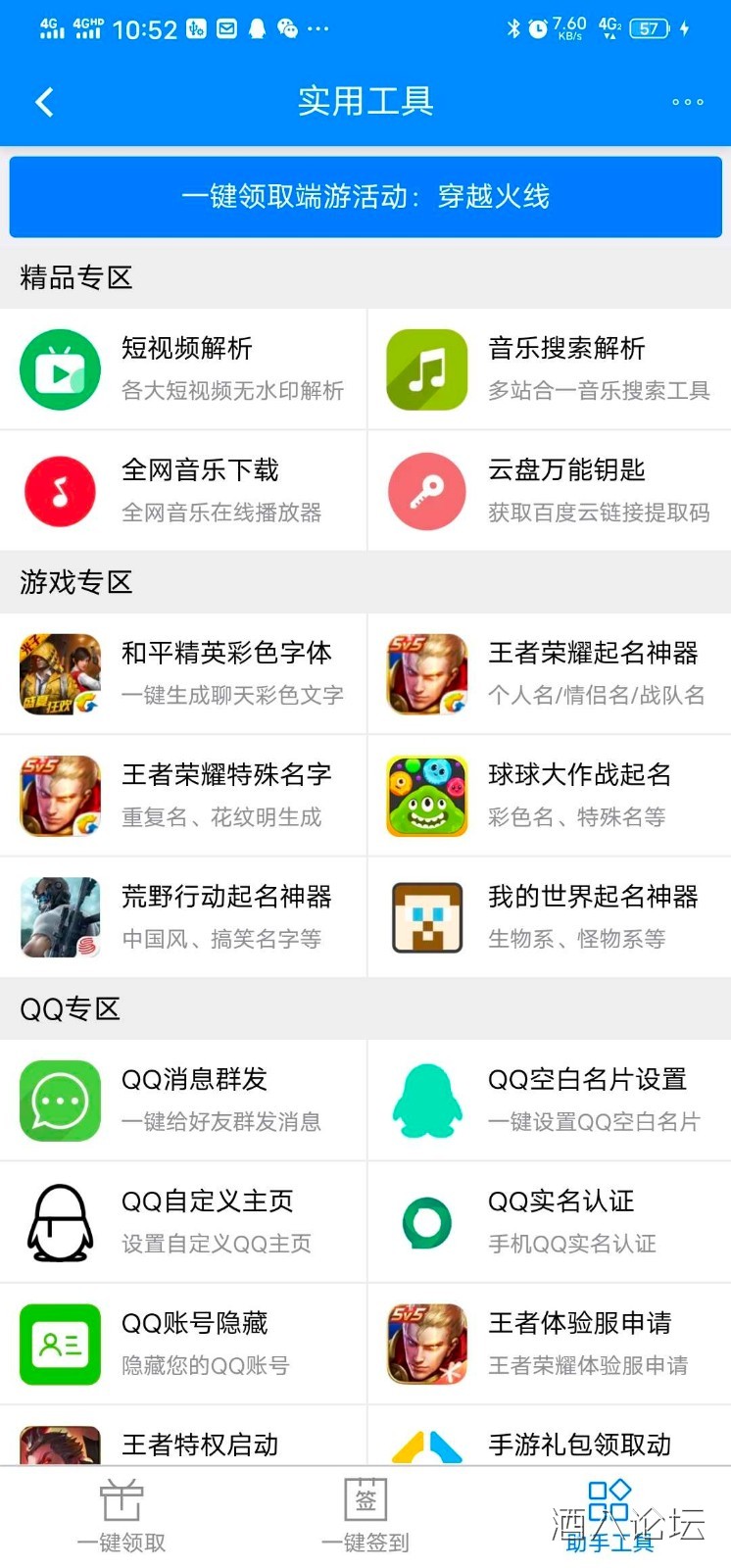Open 我的世界起名神器
731x1568 pixels.
click(550, 917)
